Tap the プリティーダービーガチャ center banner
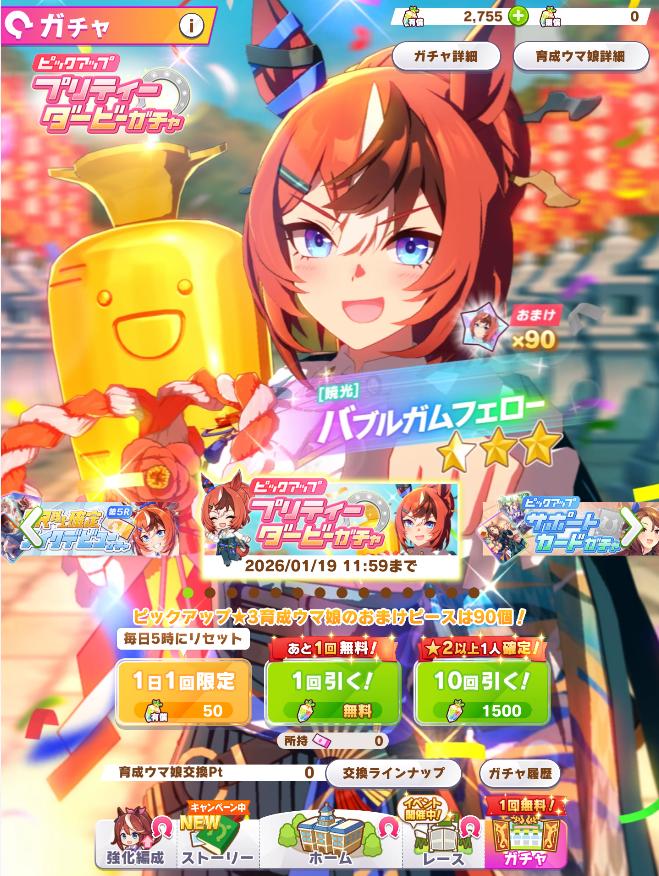The height and width of the screenshot is (876, 659). (330, 520)
